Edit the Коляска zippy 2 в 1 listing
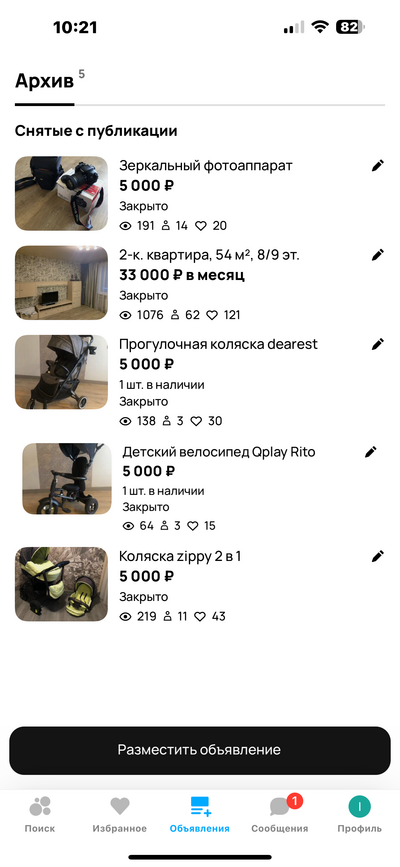 377,556
